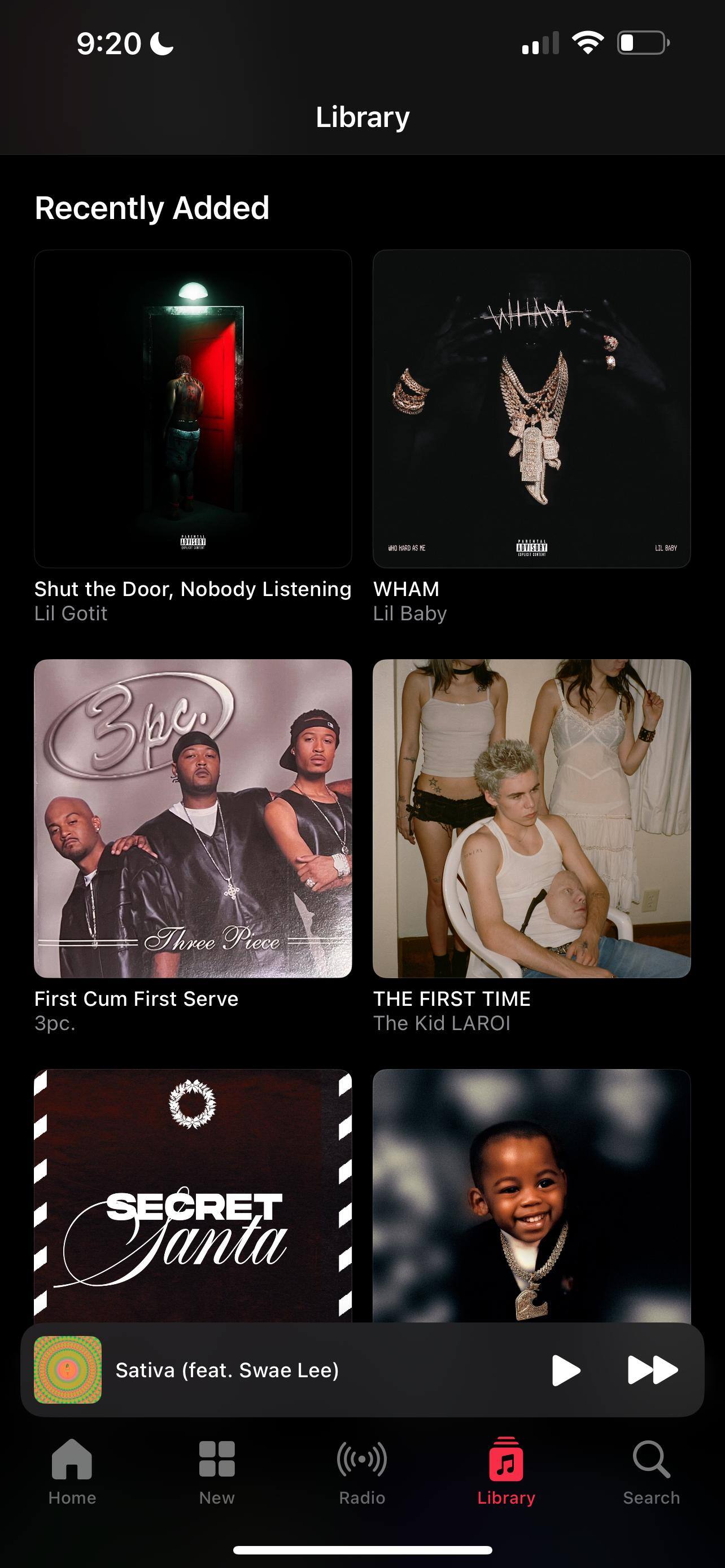725x1568 pixels.
Task: Skip to the next track
Action: (x=652, y=1370)
